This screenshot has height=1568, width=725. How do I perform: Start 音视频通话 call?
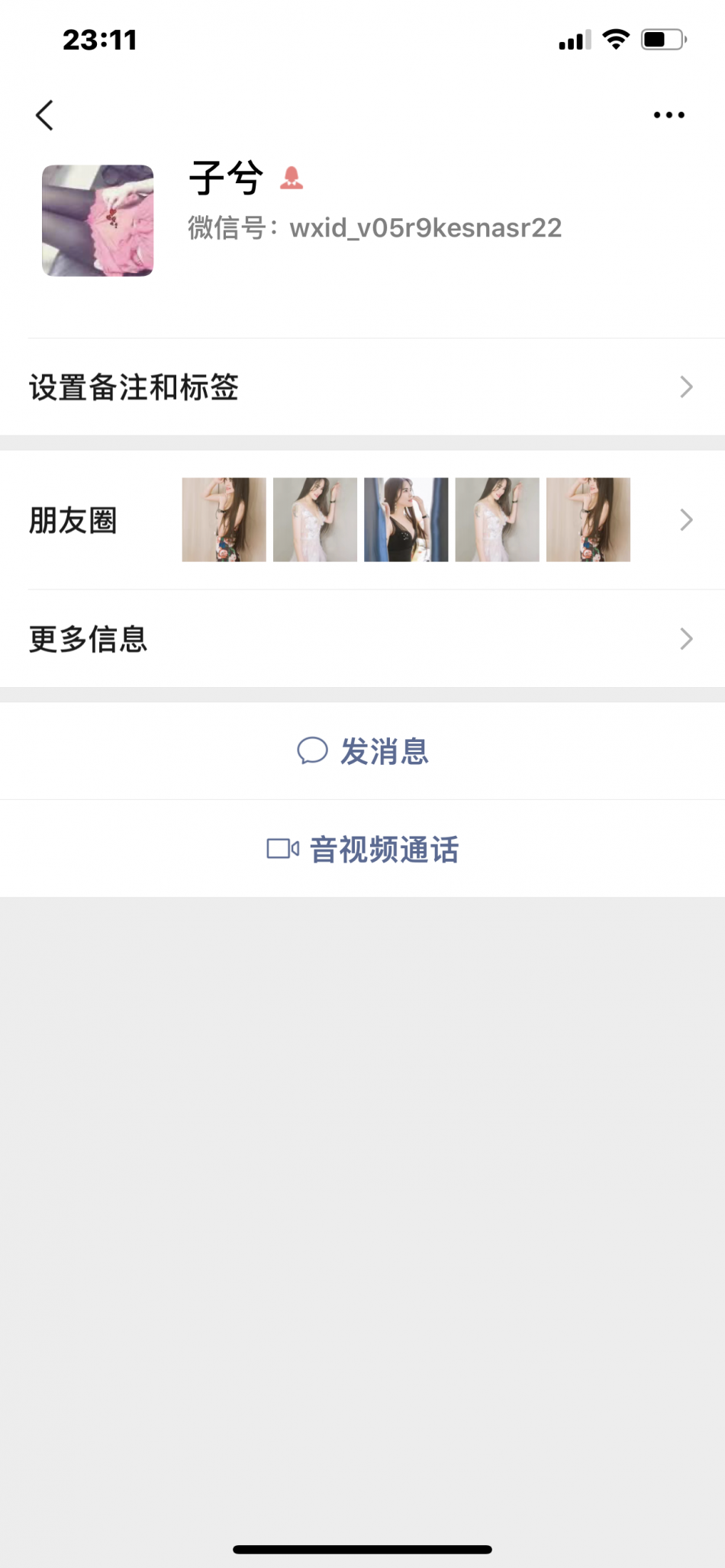363,849
